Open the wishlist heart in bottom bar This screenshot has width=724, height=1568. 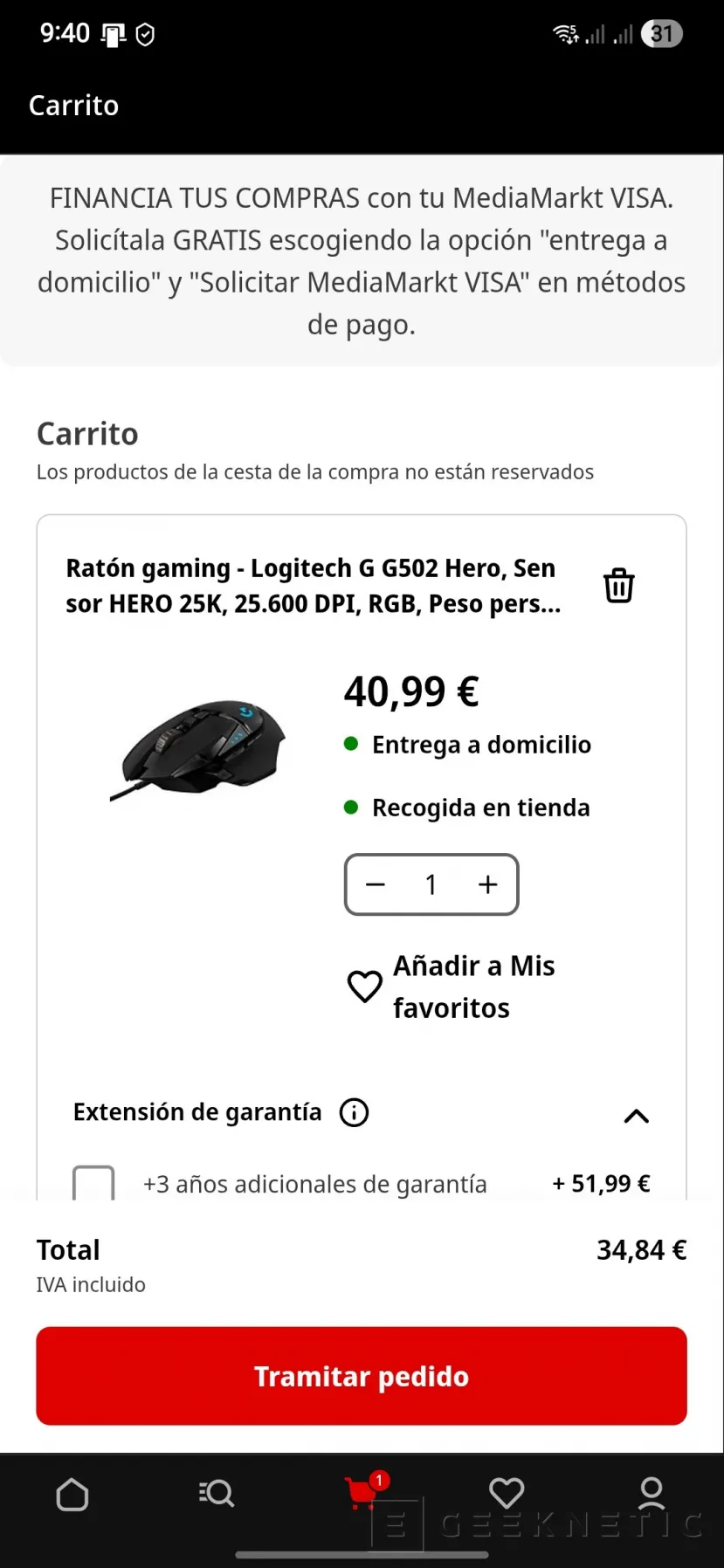coord(507,1494)
